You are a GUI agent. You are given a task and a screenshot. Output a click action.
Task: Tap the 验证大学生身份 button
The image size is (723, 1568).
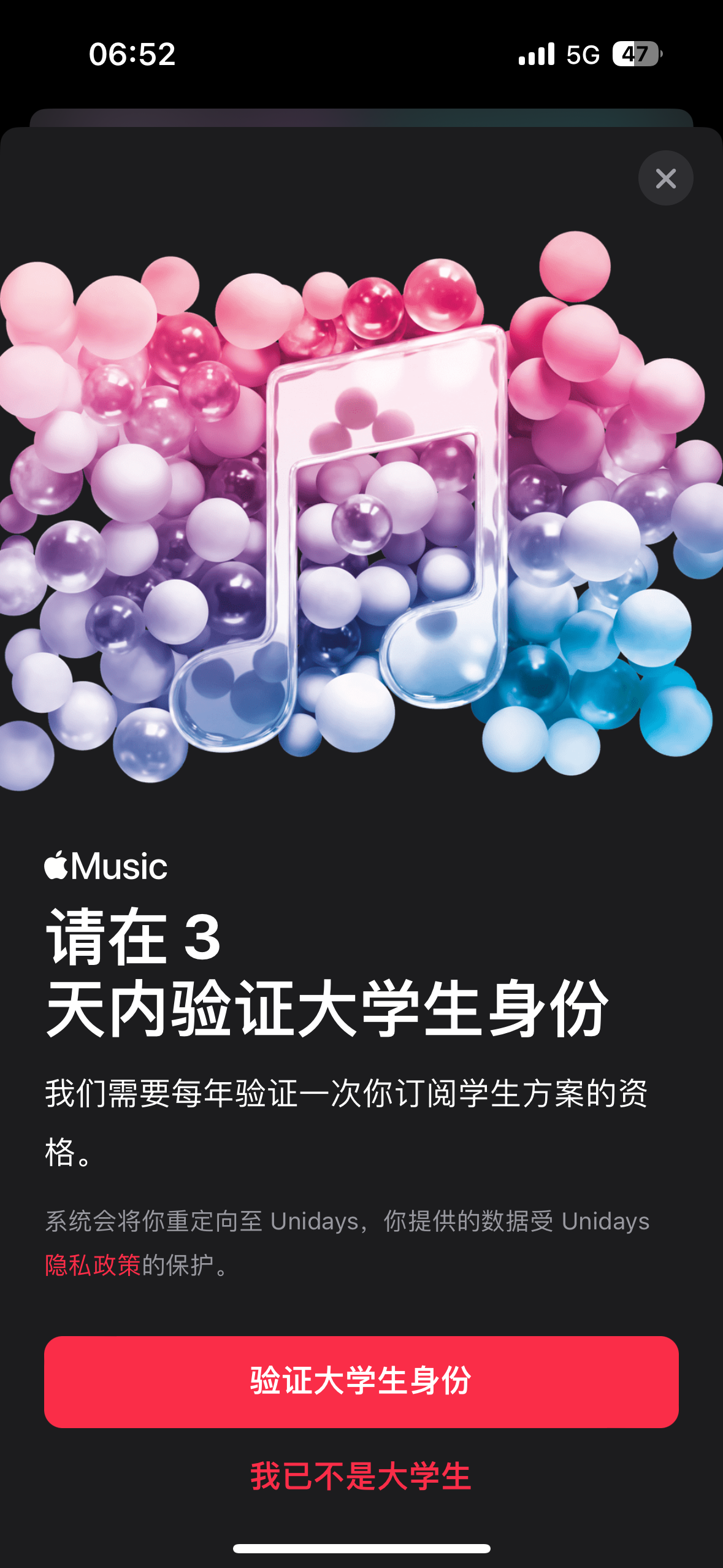click(x=361, y=1382)
